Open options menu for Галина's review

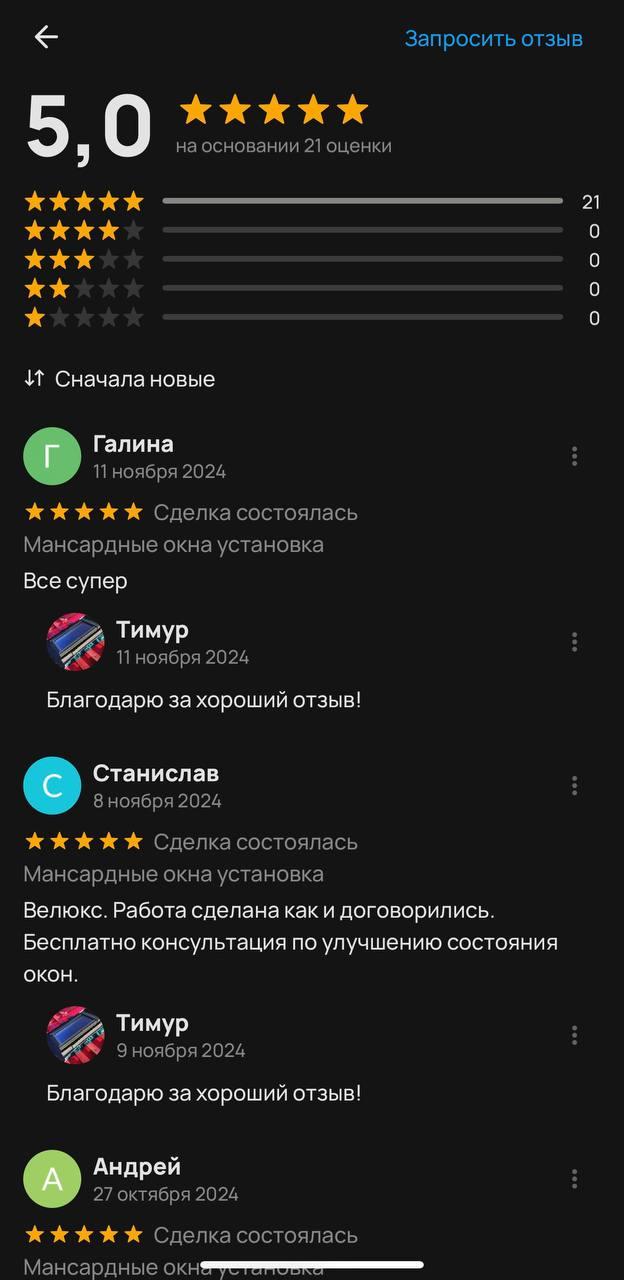(x=574, y=457)
